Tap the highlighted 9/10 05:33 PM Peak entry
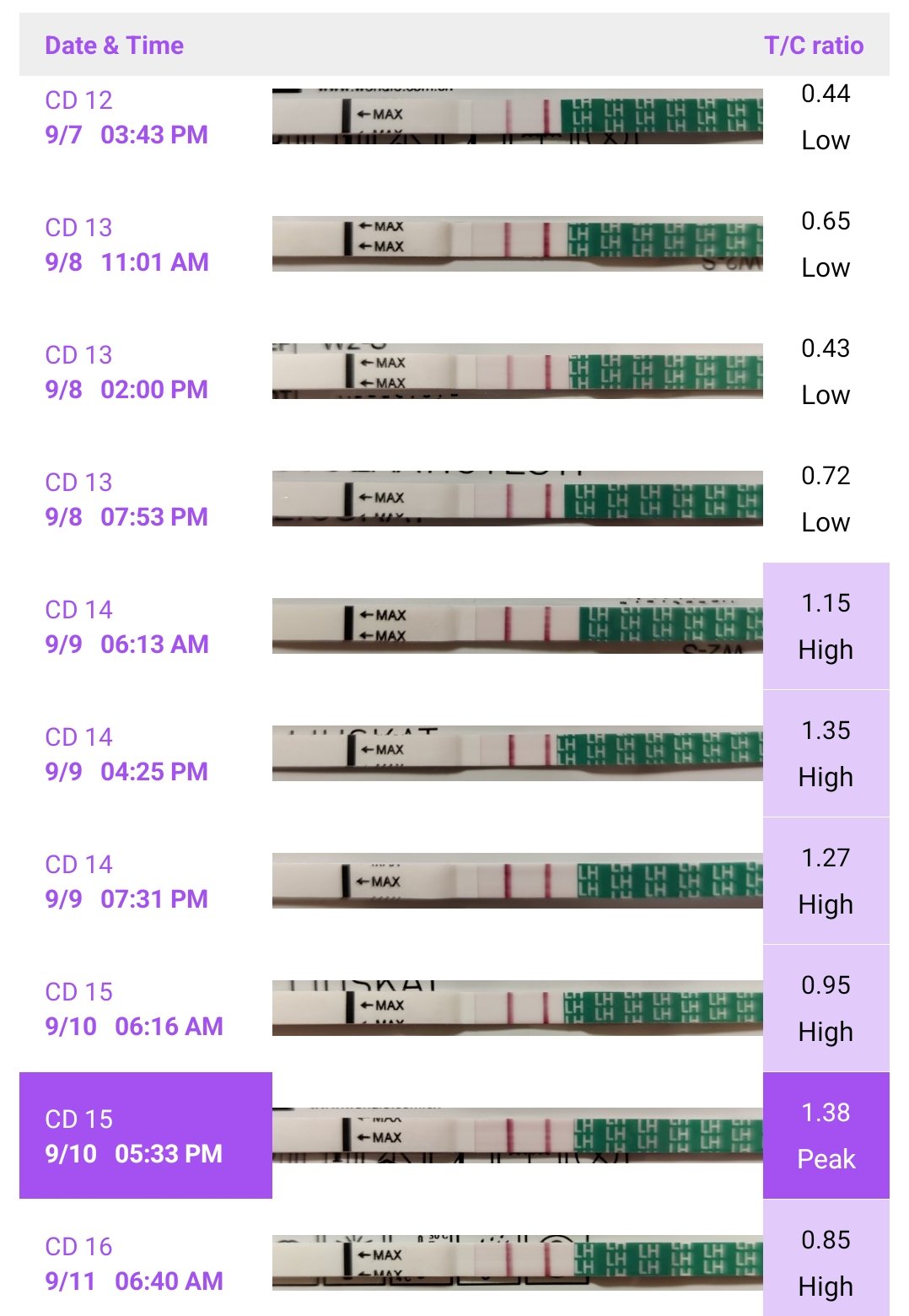909x1316 pixels. click(x=454, y=1135)
